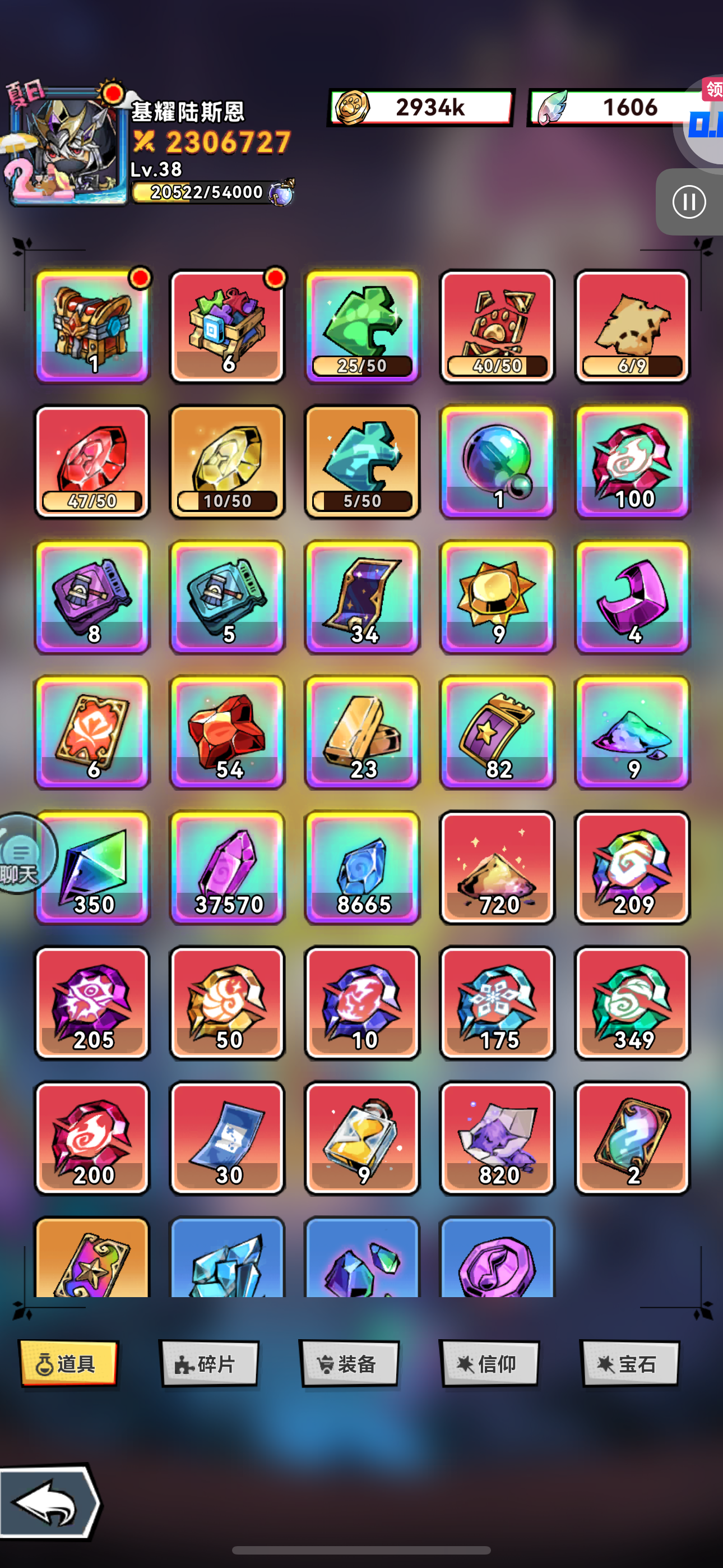723x1568 pixels.
Task: Tap the feather currency balance 1606
Action: (x=621, y=108)
